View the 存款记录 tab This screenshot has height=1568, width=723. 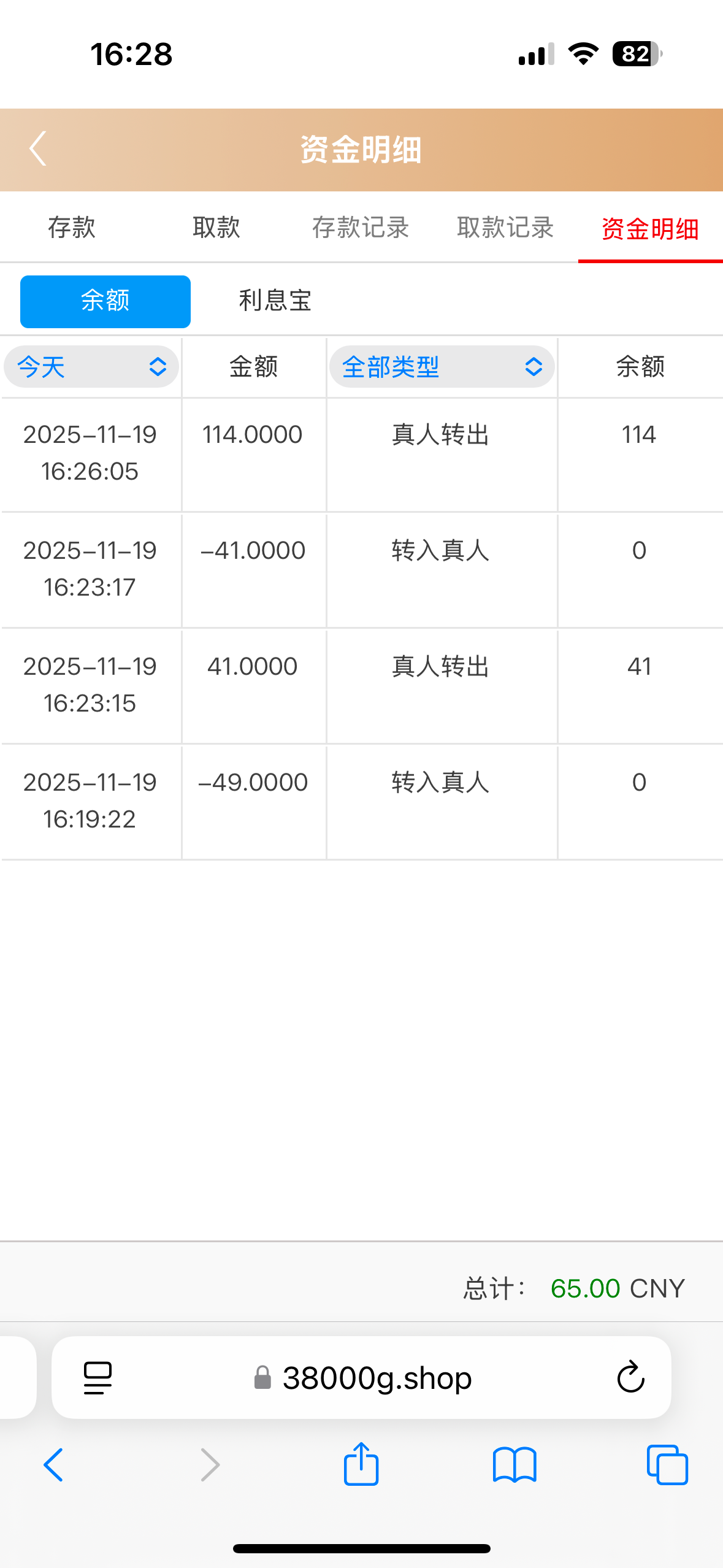[x=361, y=228]
